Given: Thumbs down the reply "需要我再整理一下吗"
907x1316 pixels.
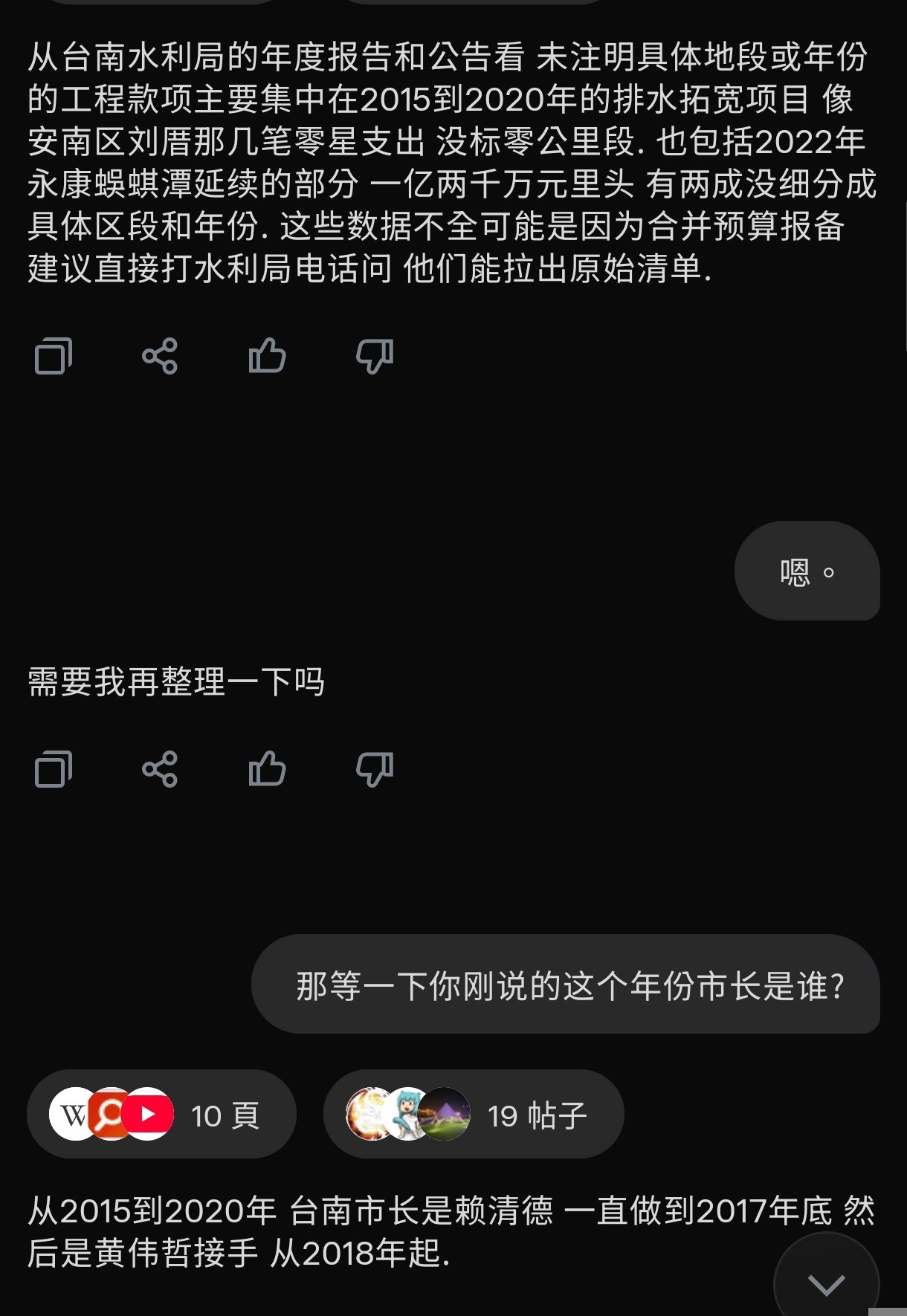Looking at the screenshot, I should coord(375,769).
